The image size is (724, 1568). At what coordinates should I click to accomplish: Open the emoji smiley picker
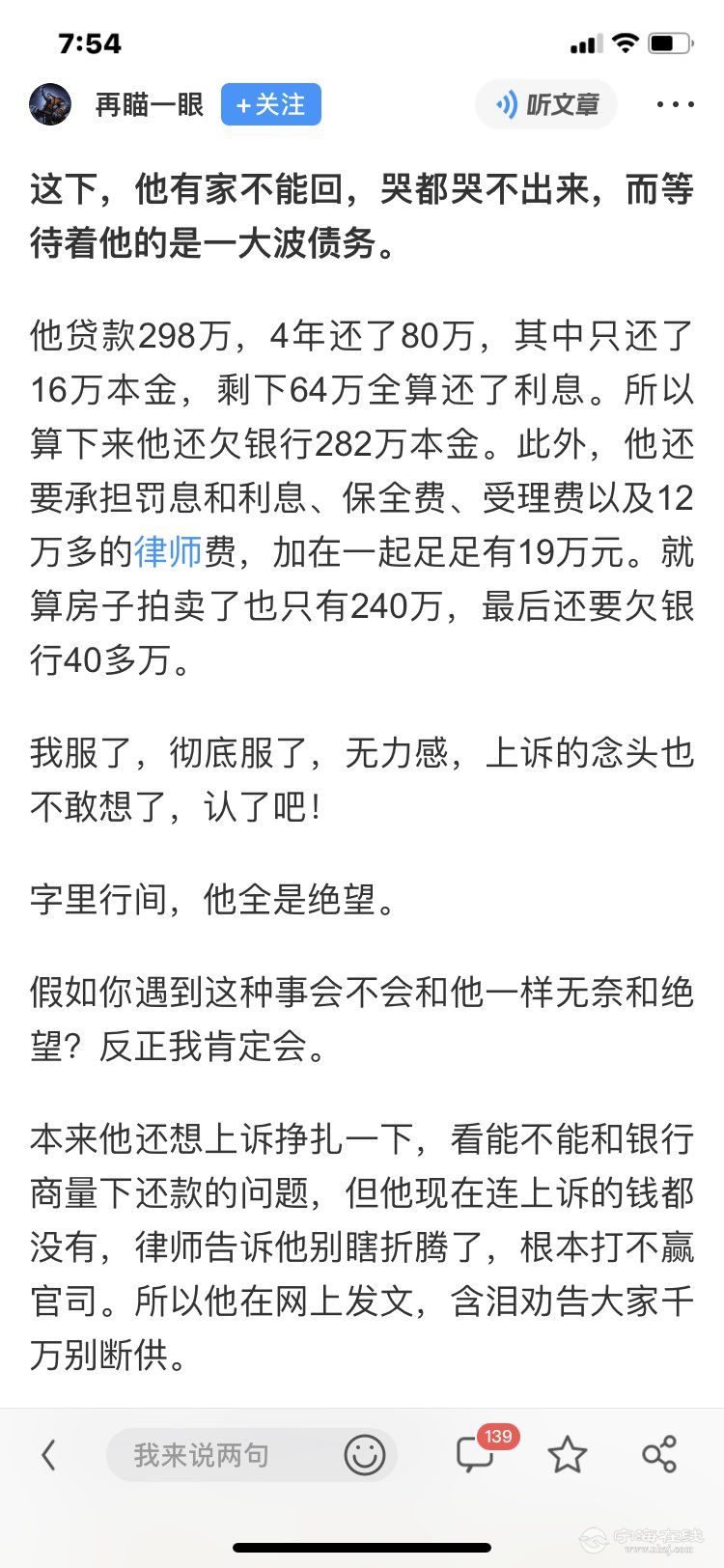[365, 1455]
